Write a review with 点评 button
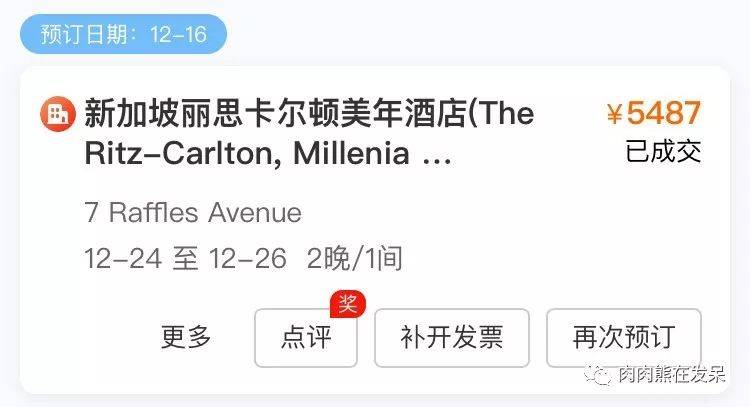Screen dimensions: 750x407 (x=306, y=338)
